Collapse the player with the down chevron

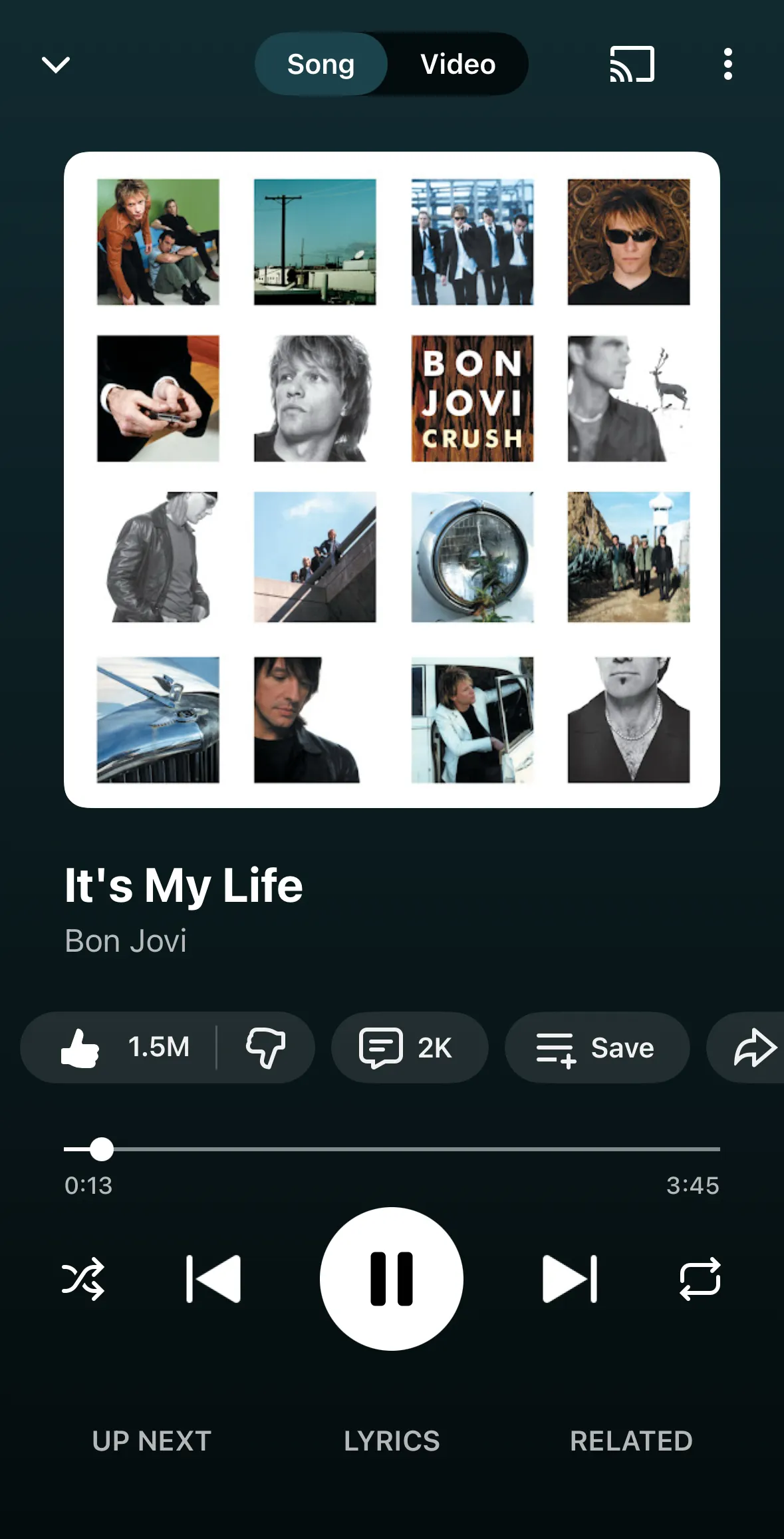(x=56, y=65)
